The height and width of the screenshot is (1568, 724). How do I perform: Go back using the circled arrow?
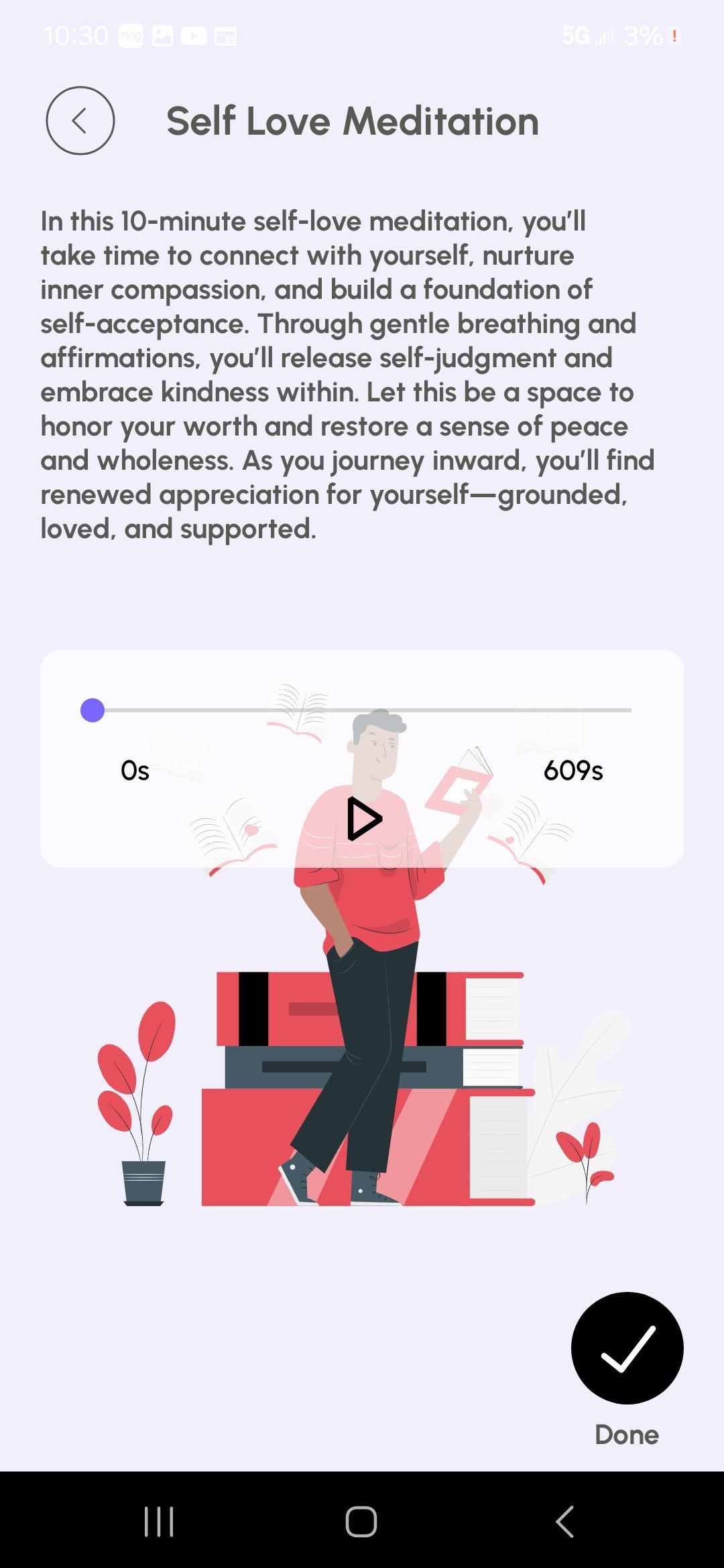(80, 121)
